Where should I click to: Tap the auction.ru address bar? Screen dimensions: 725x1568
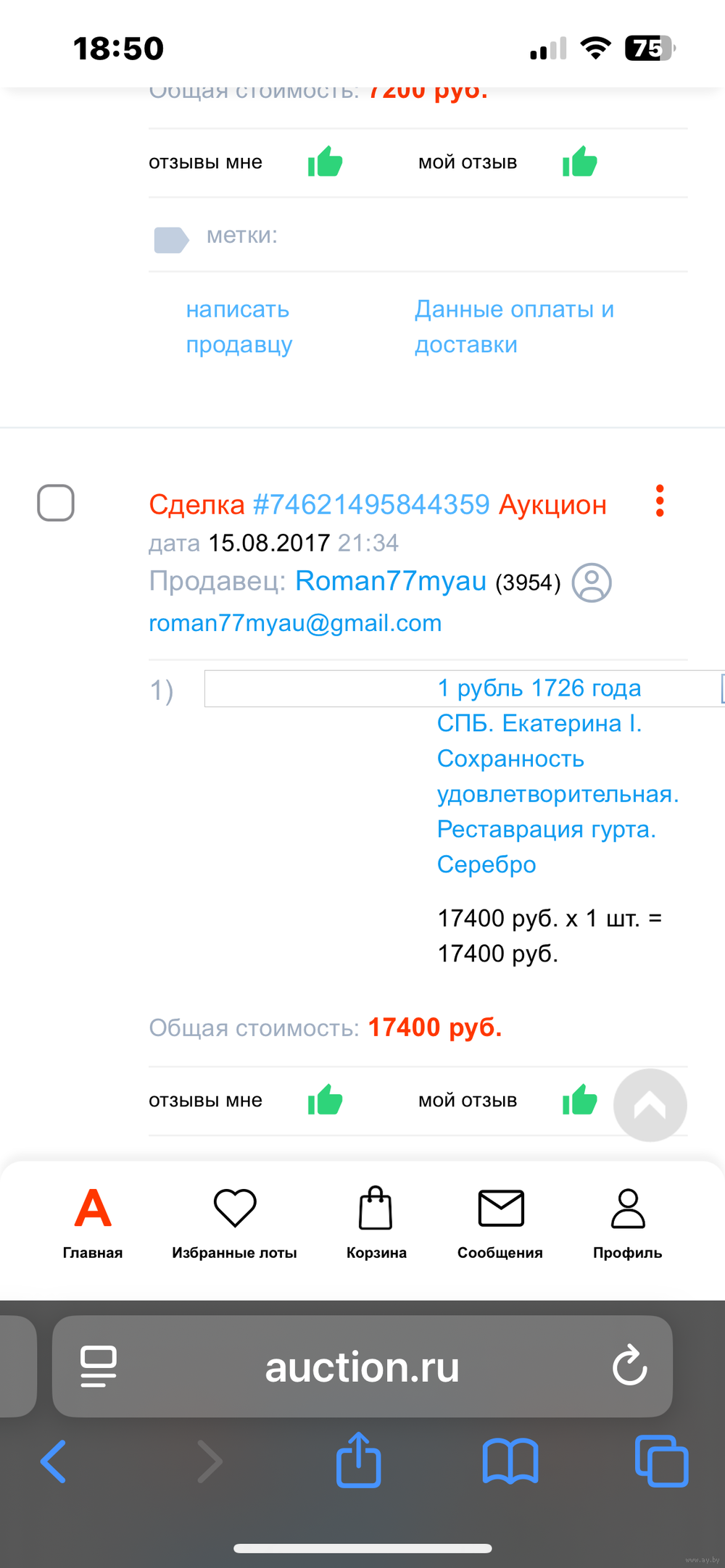(x=362, y=1367)
